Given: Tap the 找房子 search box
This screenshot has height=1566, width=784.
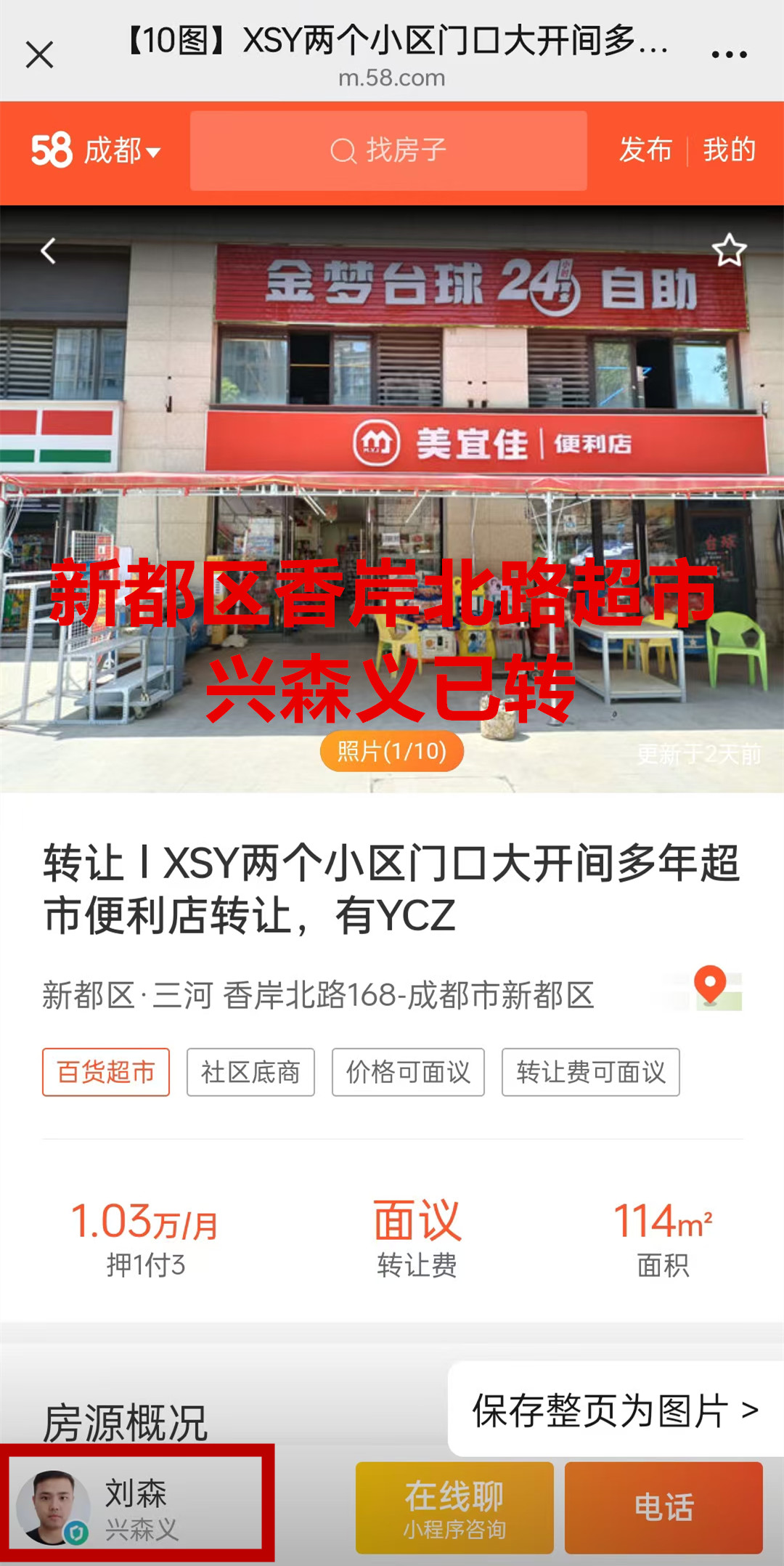Looking at the screenshot, I should point(388,151).
